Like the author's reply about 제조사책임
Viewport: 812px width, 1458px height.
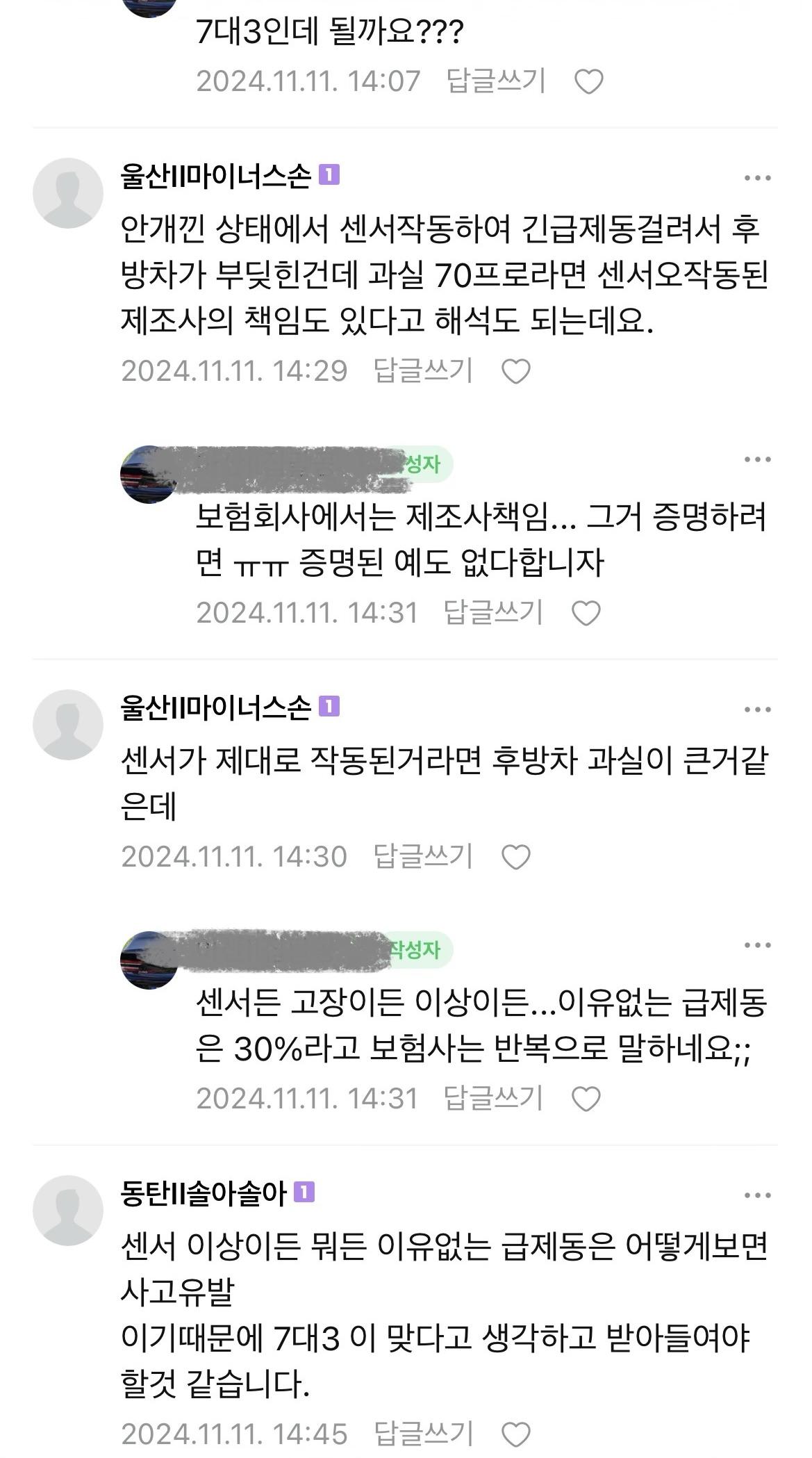coord(586,613)
